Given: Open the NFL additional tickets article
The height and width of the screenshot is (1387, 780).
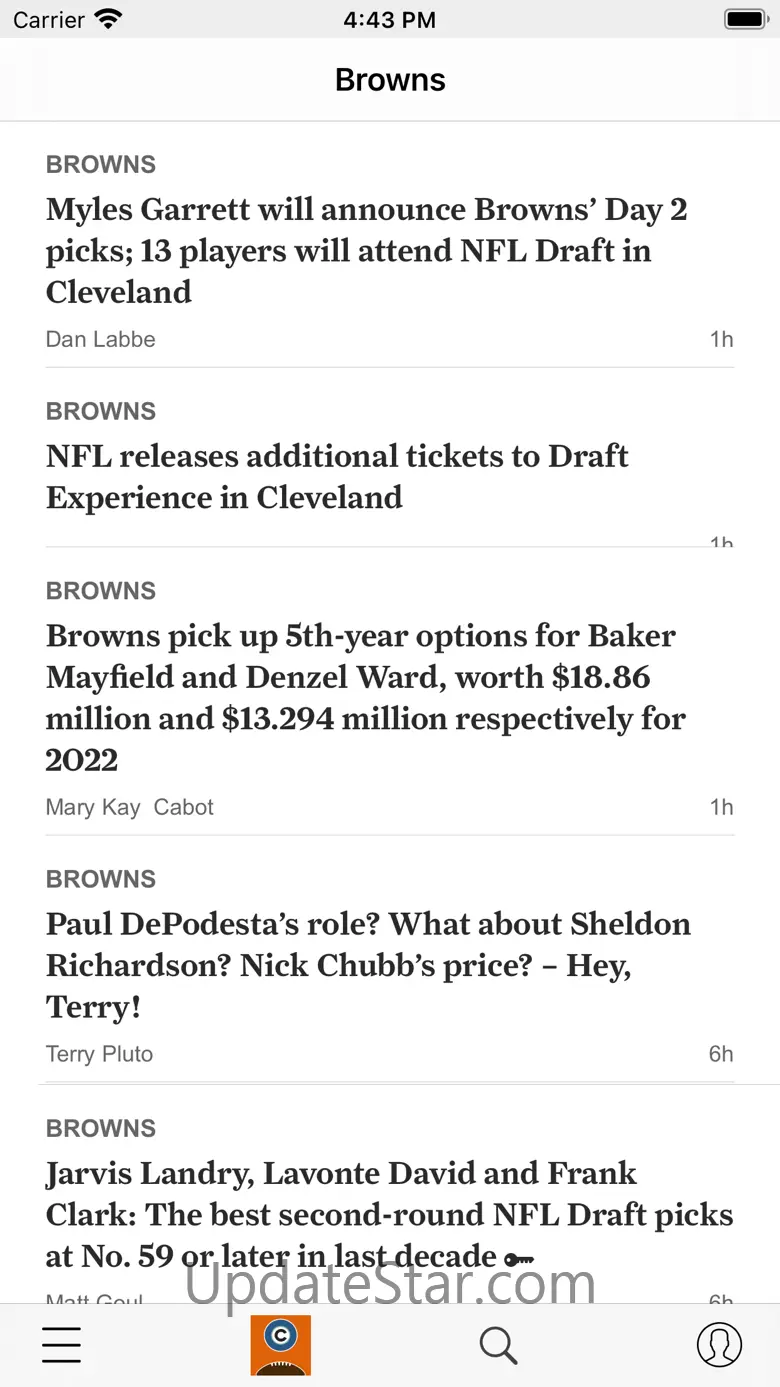Looking at the screenshot, I should (337, 476).
